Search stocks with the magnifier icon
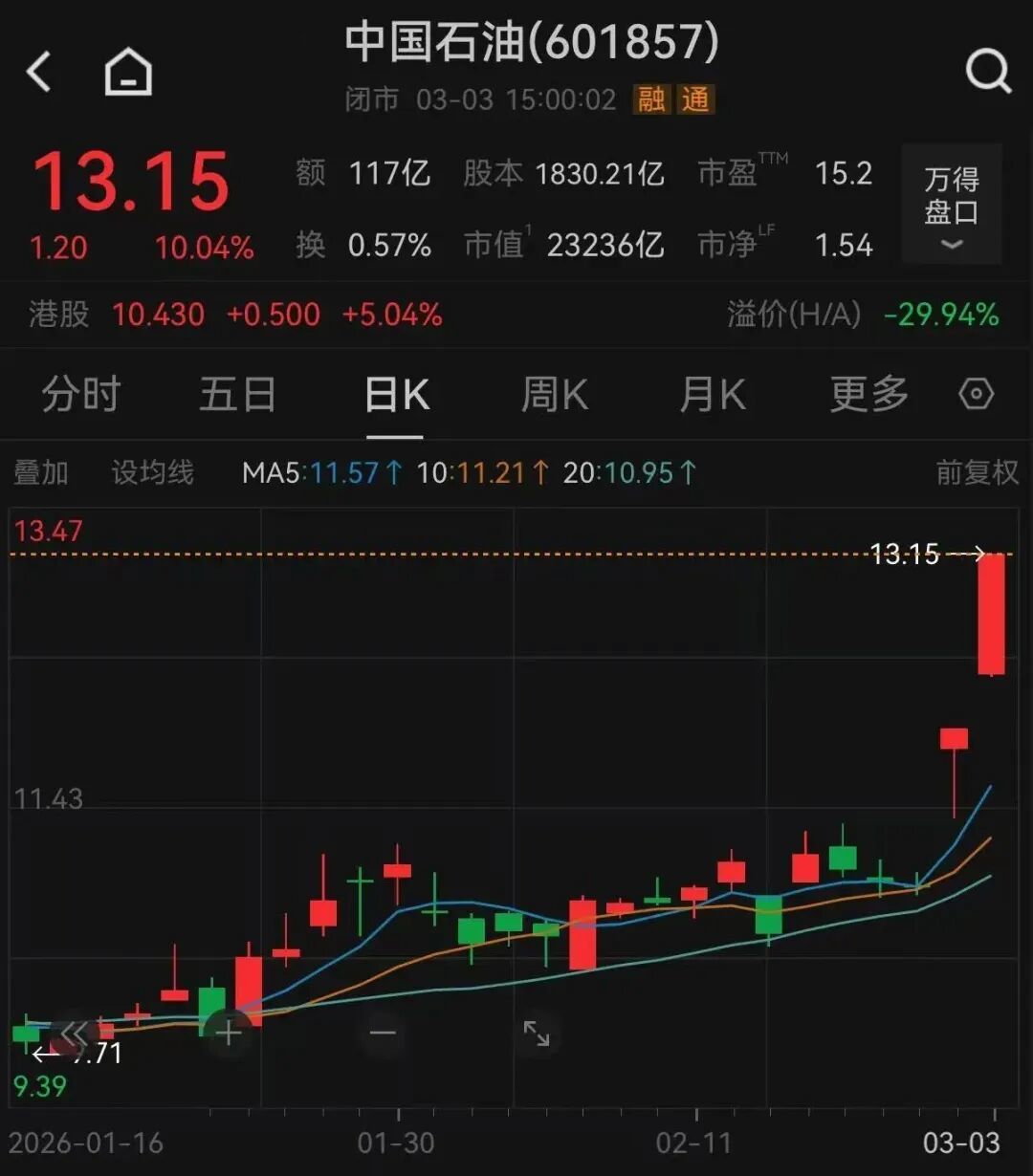Image resolution: width=1033 pixels, height=1176 pixels. click(987, 71)
